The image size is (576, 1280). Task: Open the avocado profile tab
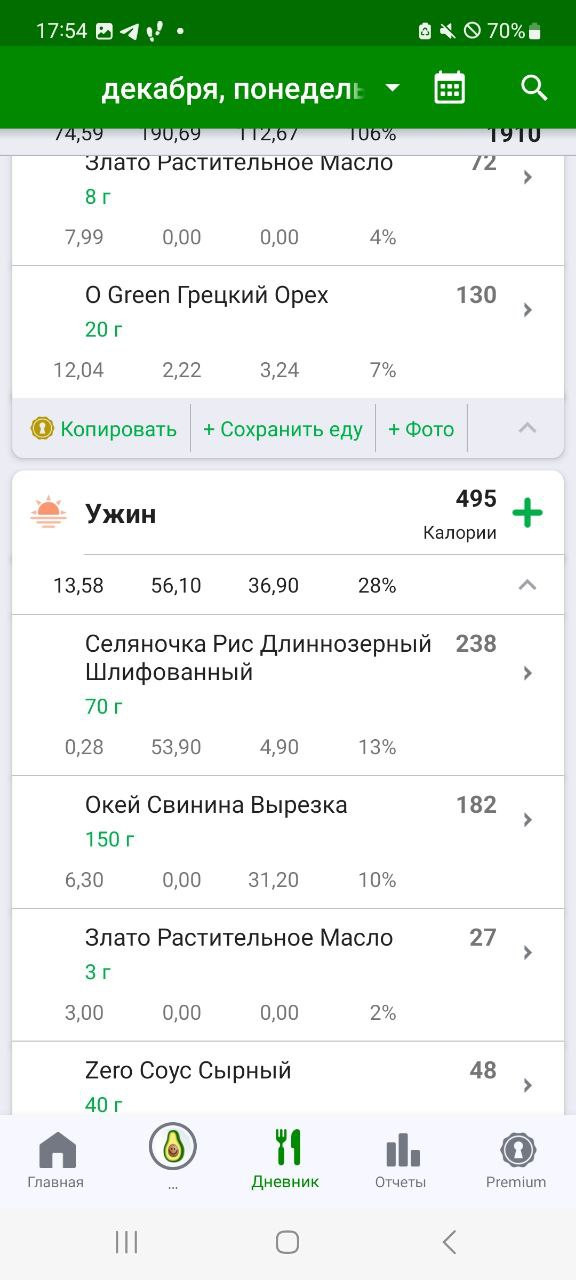point(173,1156)
